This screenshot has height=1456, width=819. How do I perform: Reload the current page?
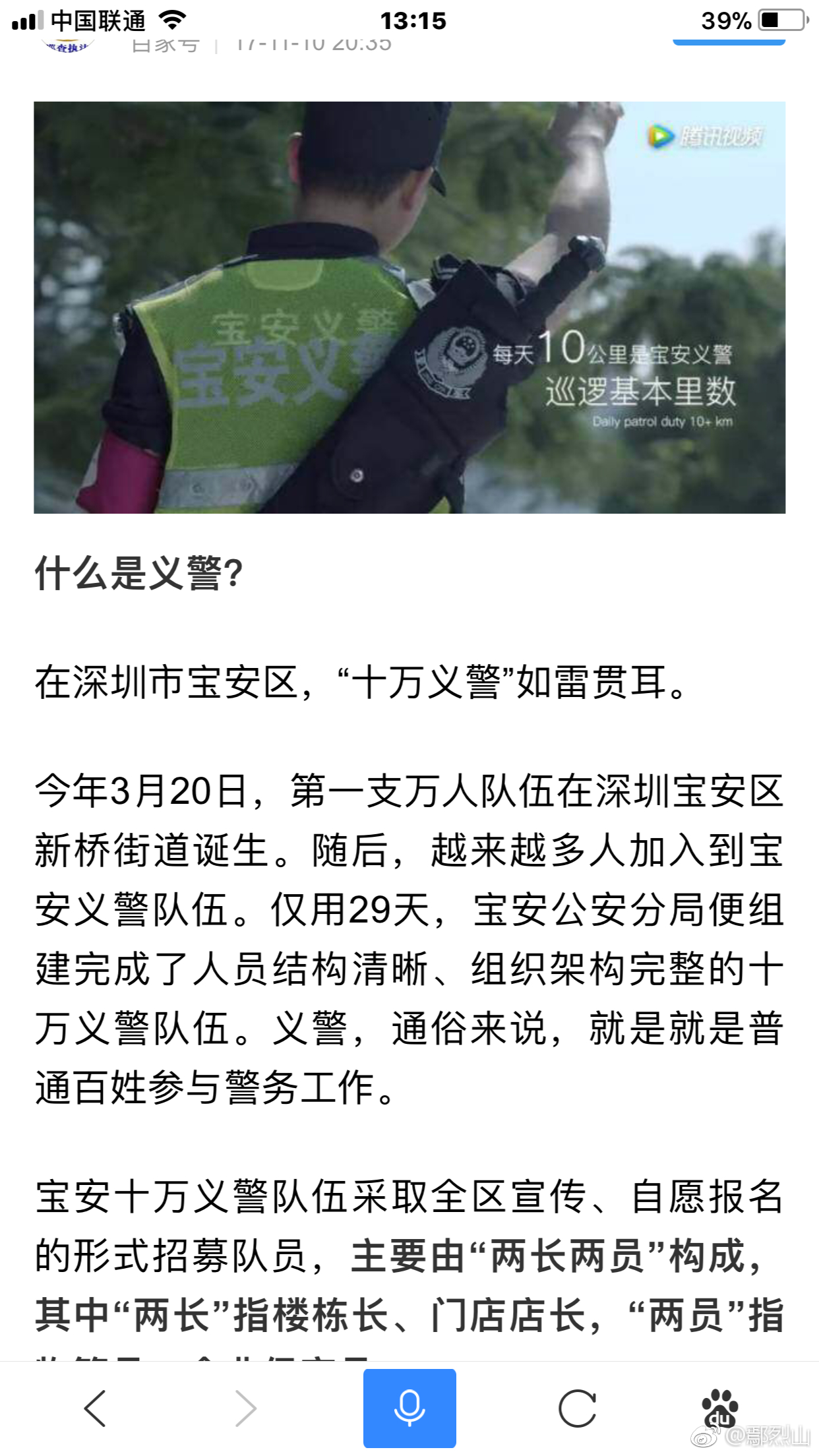[577, 1408]
